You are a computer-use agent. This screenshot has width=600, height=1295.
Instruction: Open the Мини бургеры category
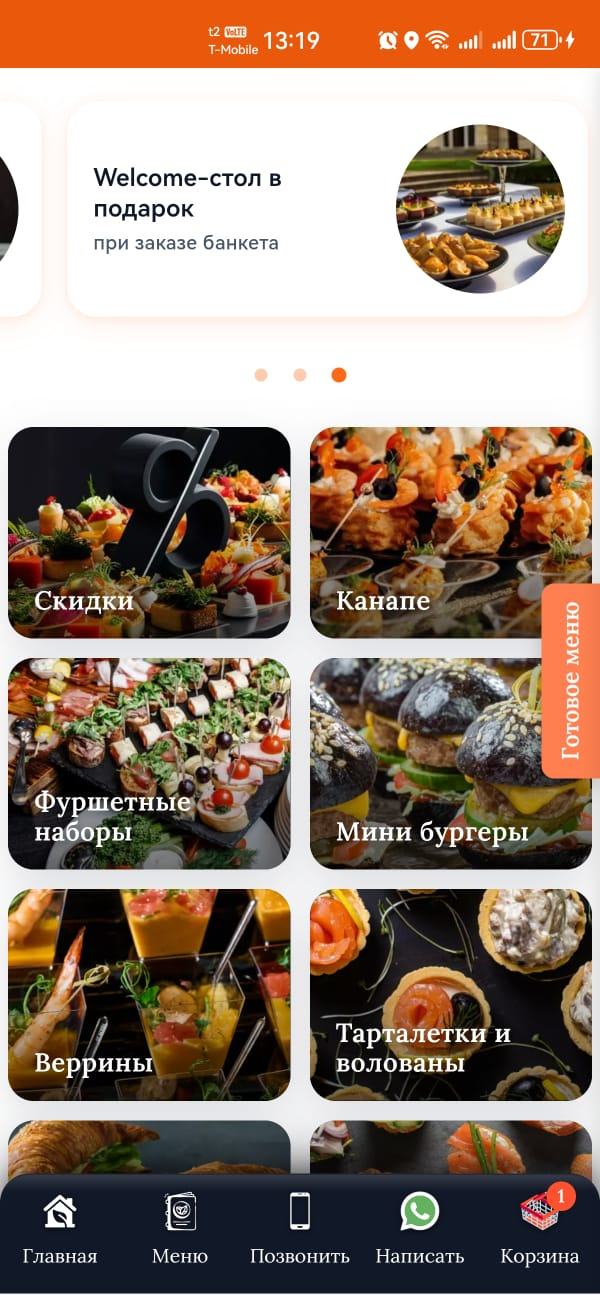(x=451, y=764)
